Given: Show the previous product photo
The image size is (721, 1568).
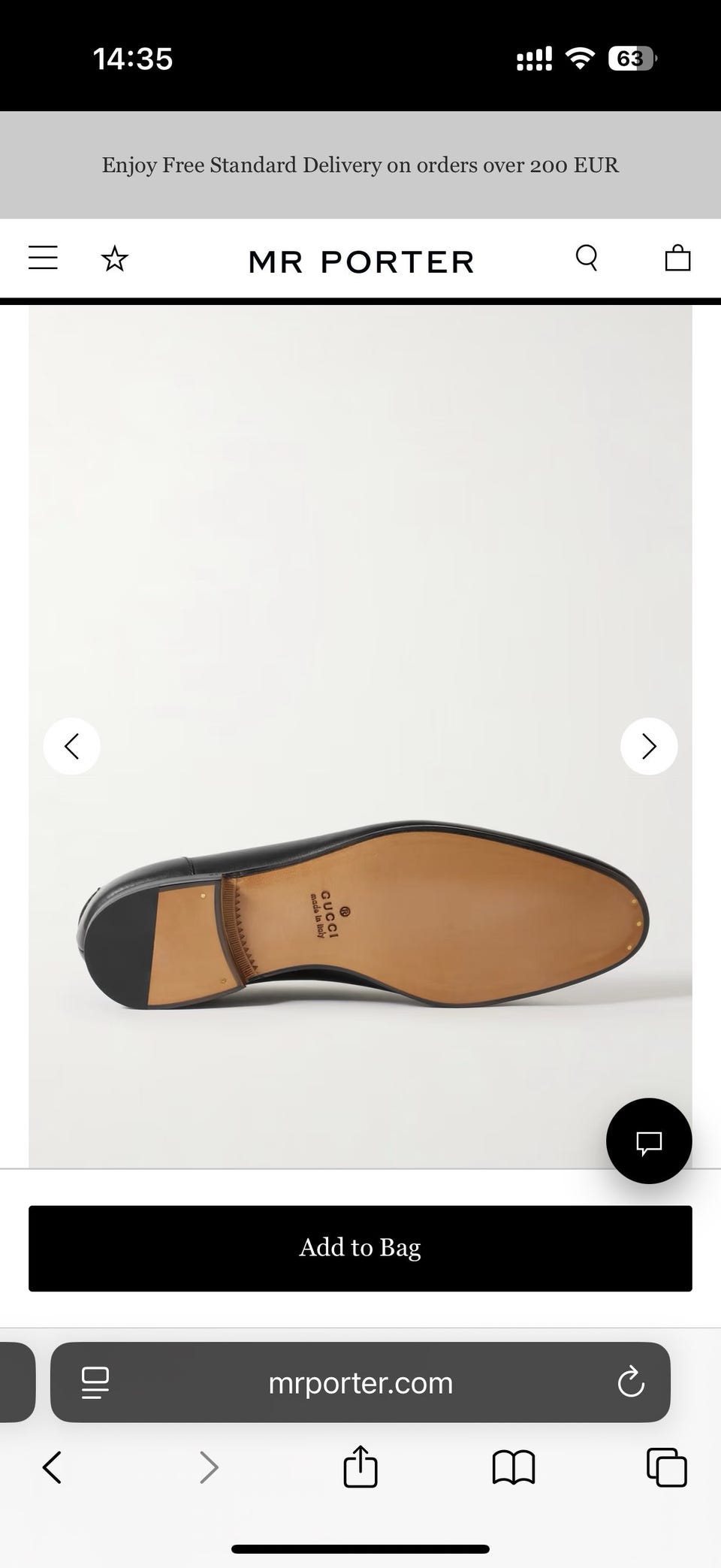Looking at the screenshot, I should pyautogui.click(x=72, y=746).
